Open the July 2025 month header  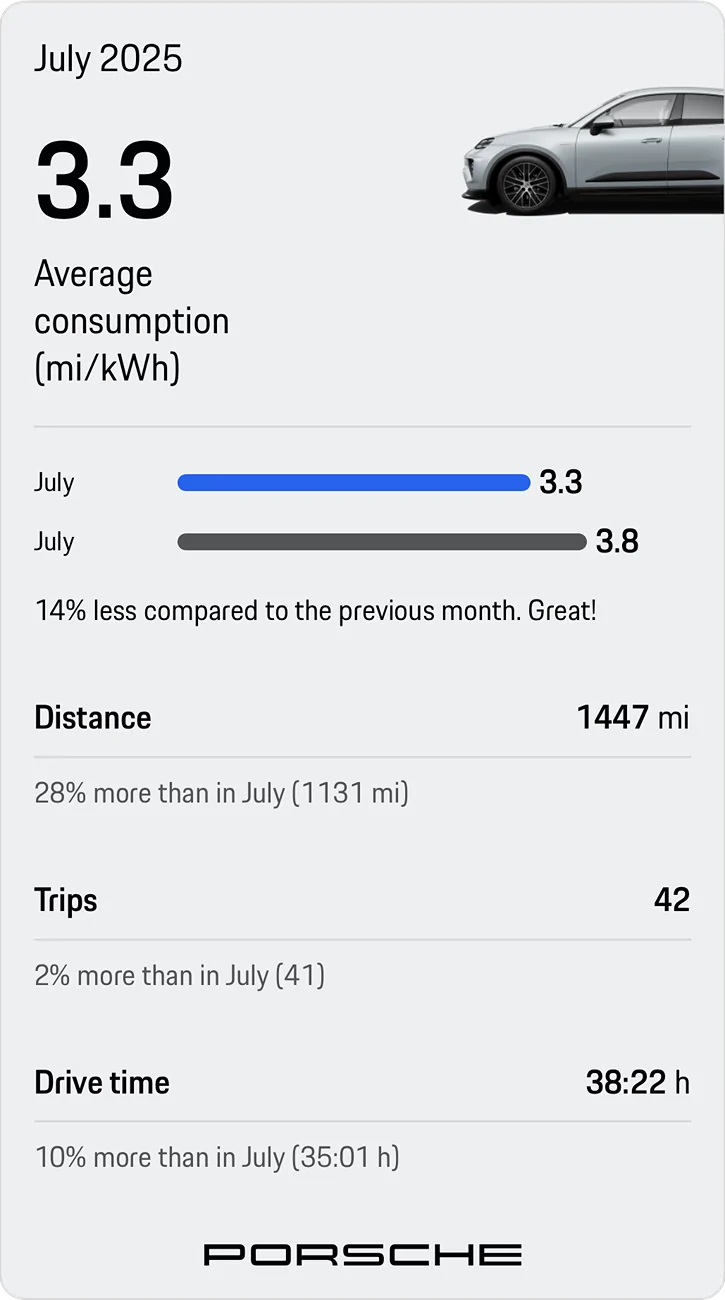click(108, 59)
